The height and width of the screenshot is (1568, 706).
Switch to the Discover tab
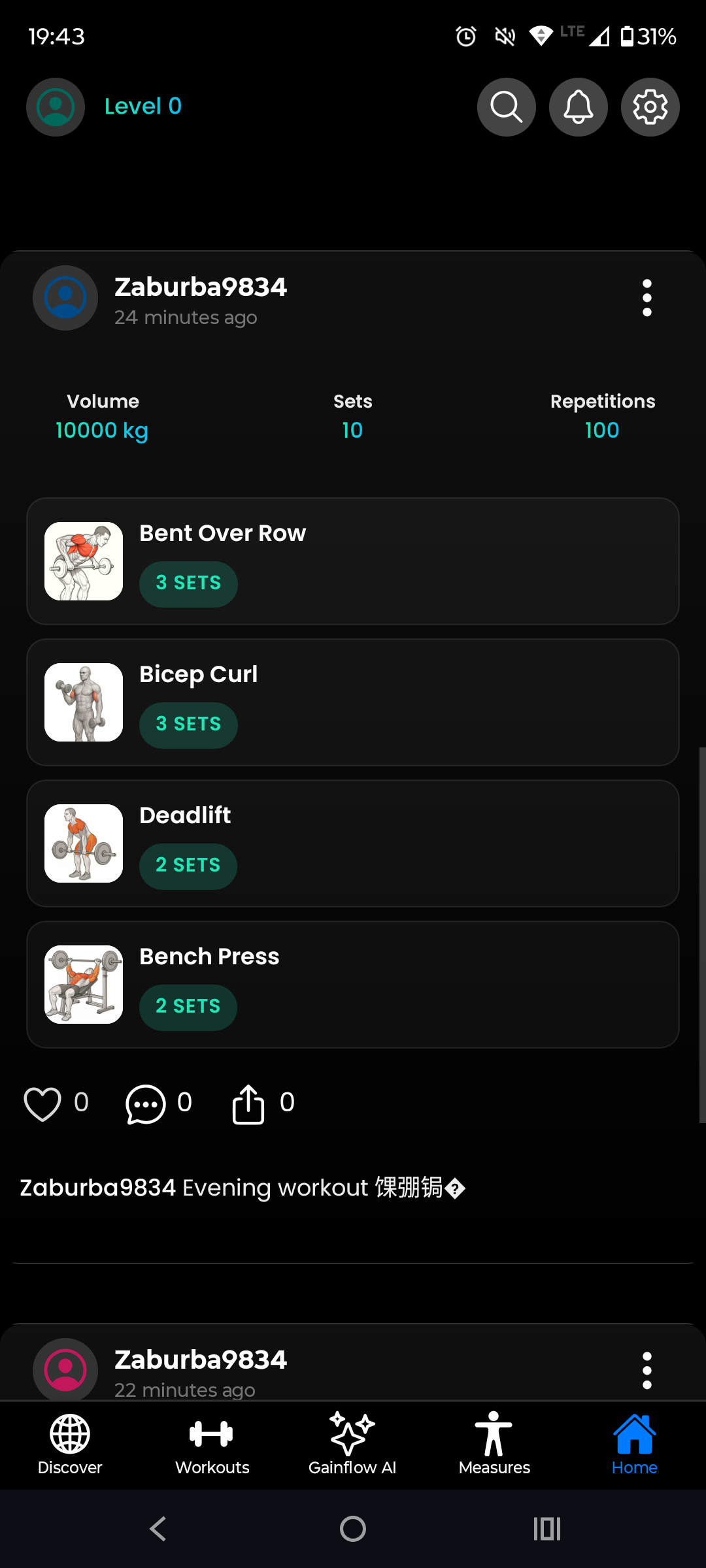[x=70, y=1444]
